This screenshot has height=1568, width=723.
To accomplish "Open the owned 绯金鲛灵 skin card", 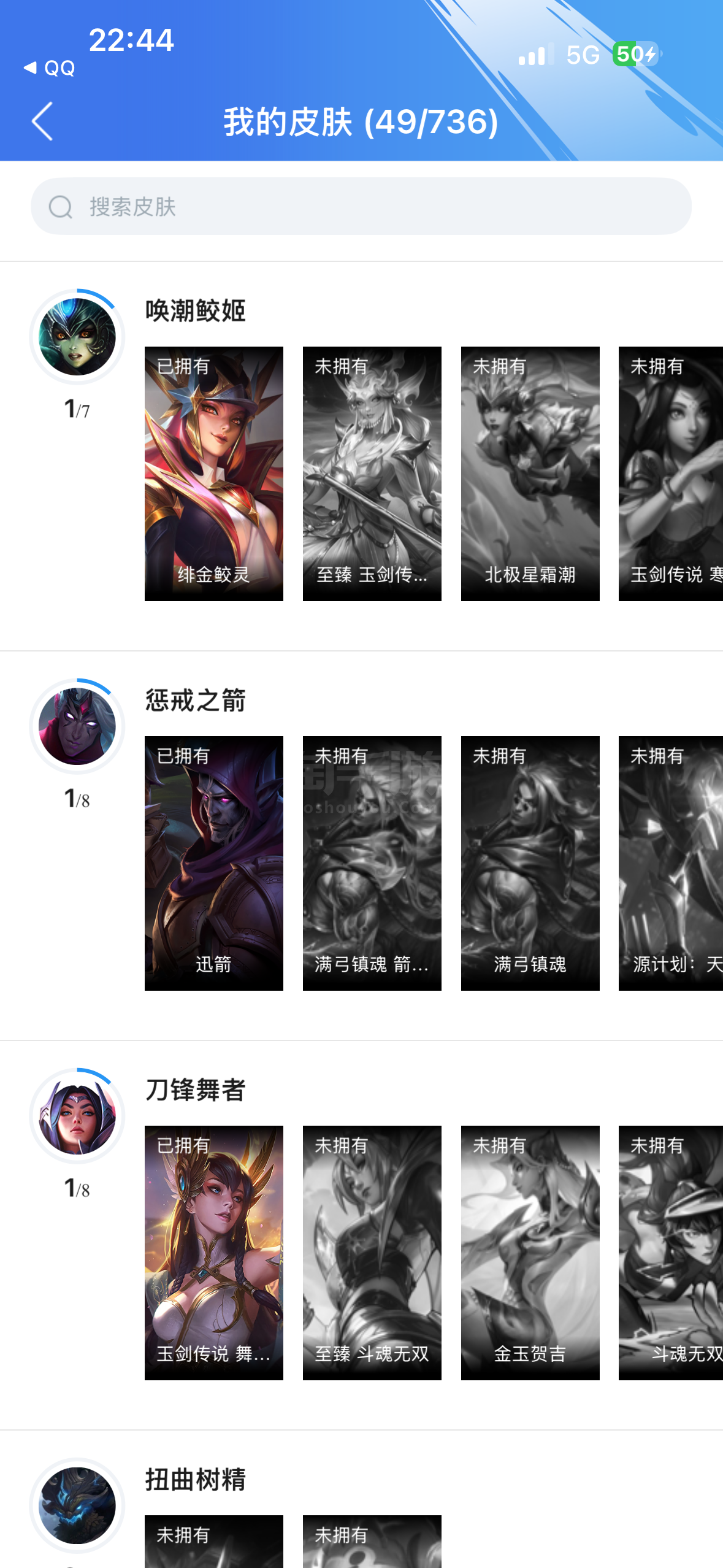I will [x=213, y=473].
